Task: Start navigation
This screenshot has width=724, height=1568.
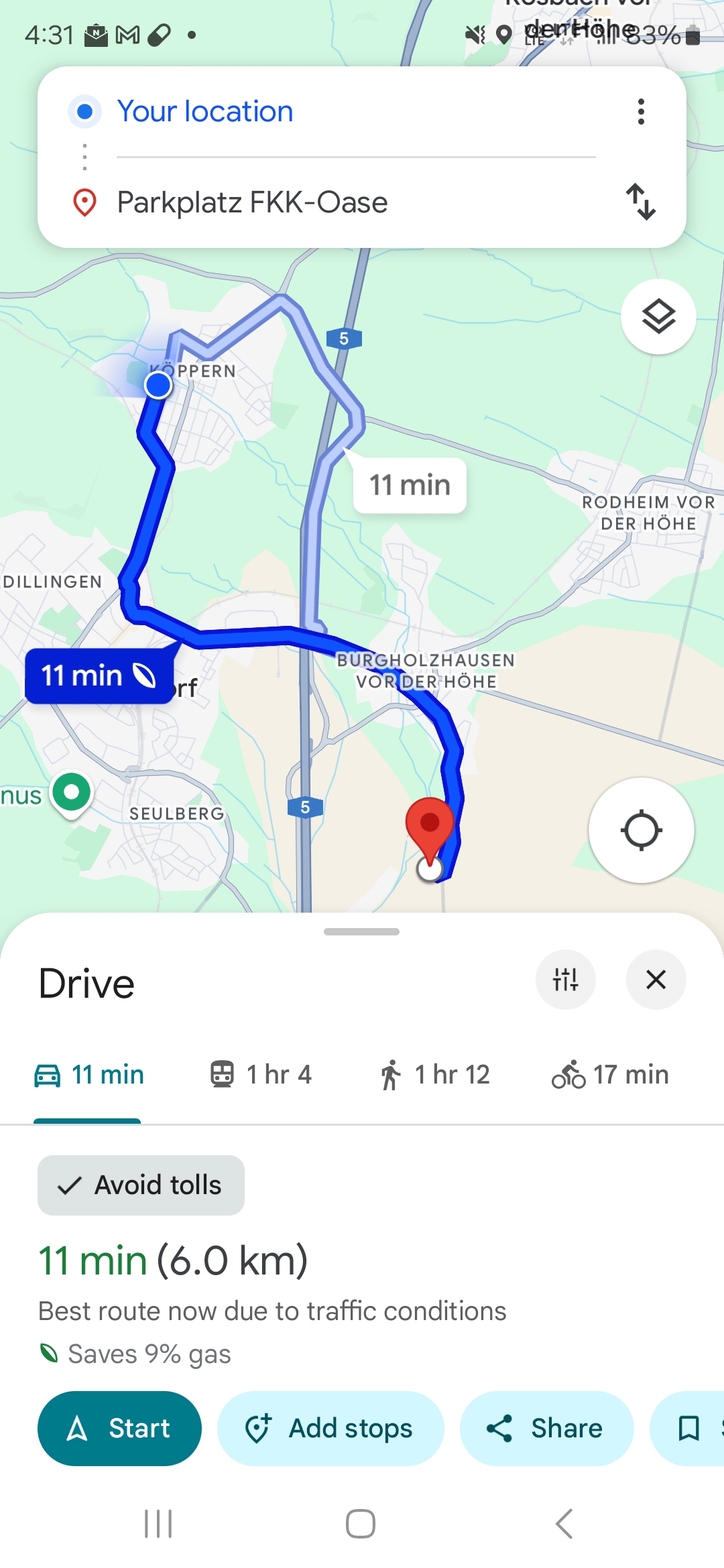Action: click(x=119, y=1428)
